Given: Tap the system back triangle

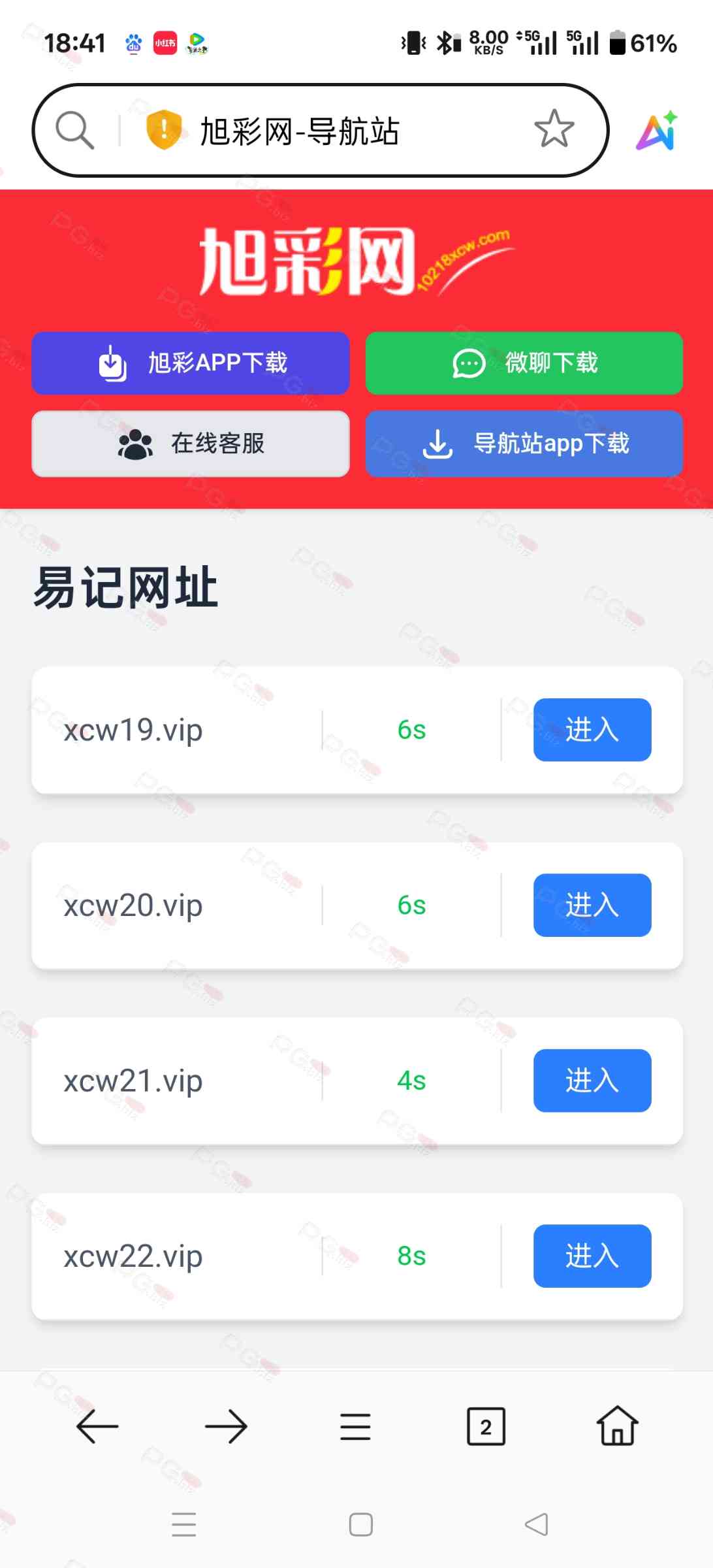Looking at the screenshot, I should [536, 1524].
